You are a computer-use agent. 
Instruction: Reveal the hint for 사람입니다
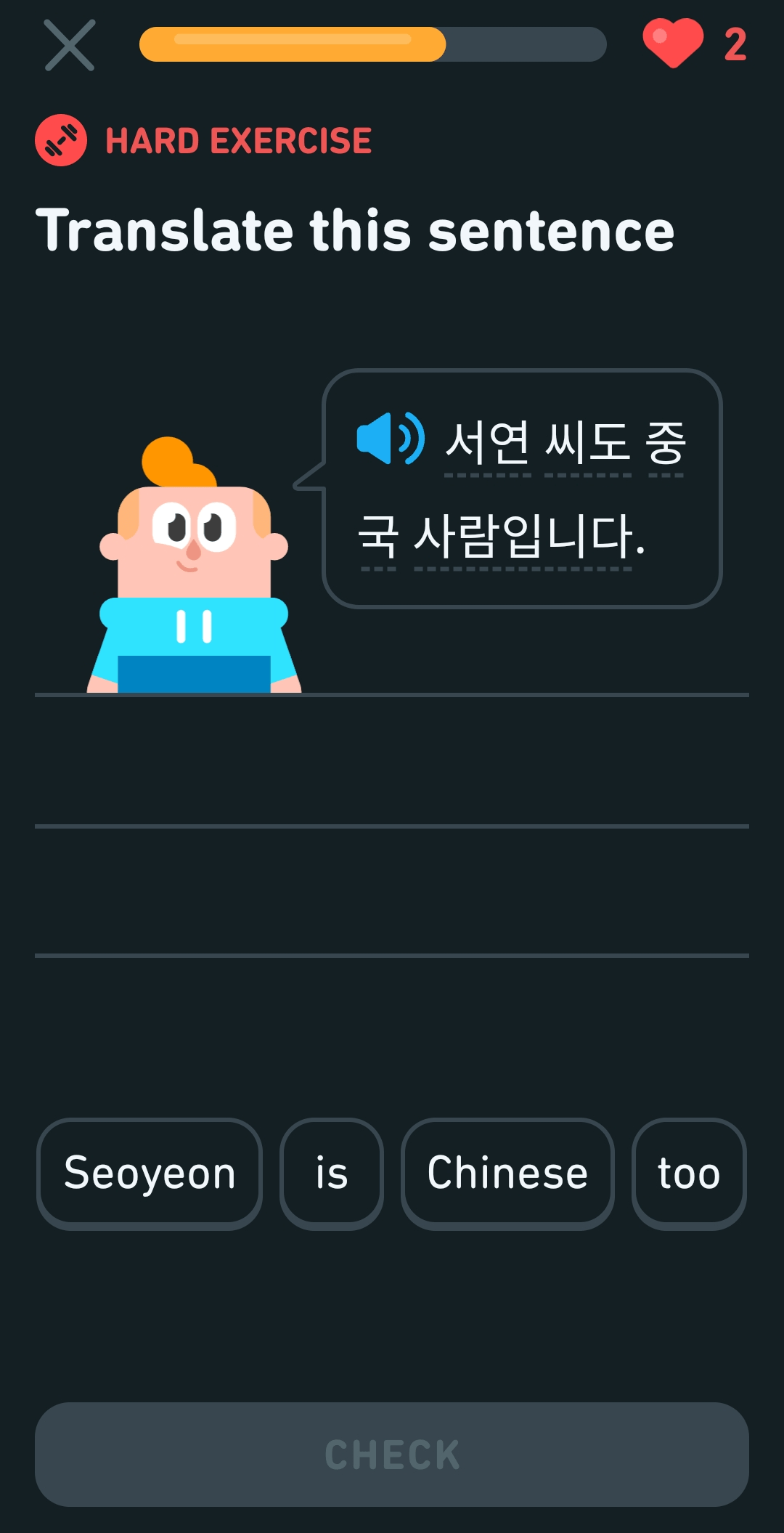pyautogui.click(x=523, y=536)
